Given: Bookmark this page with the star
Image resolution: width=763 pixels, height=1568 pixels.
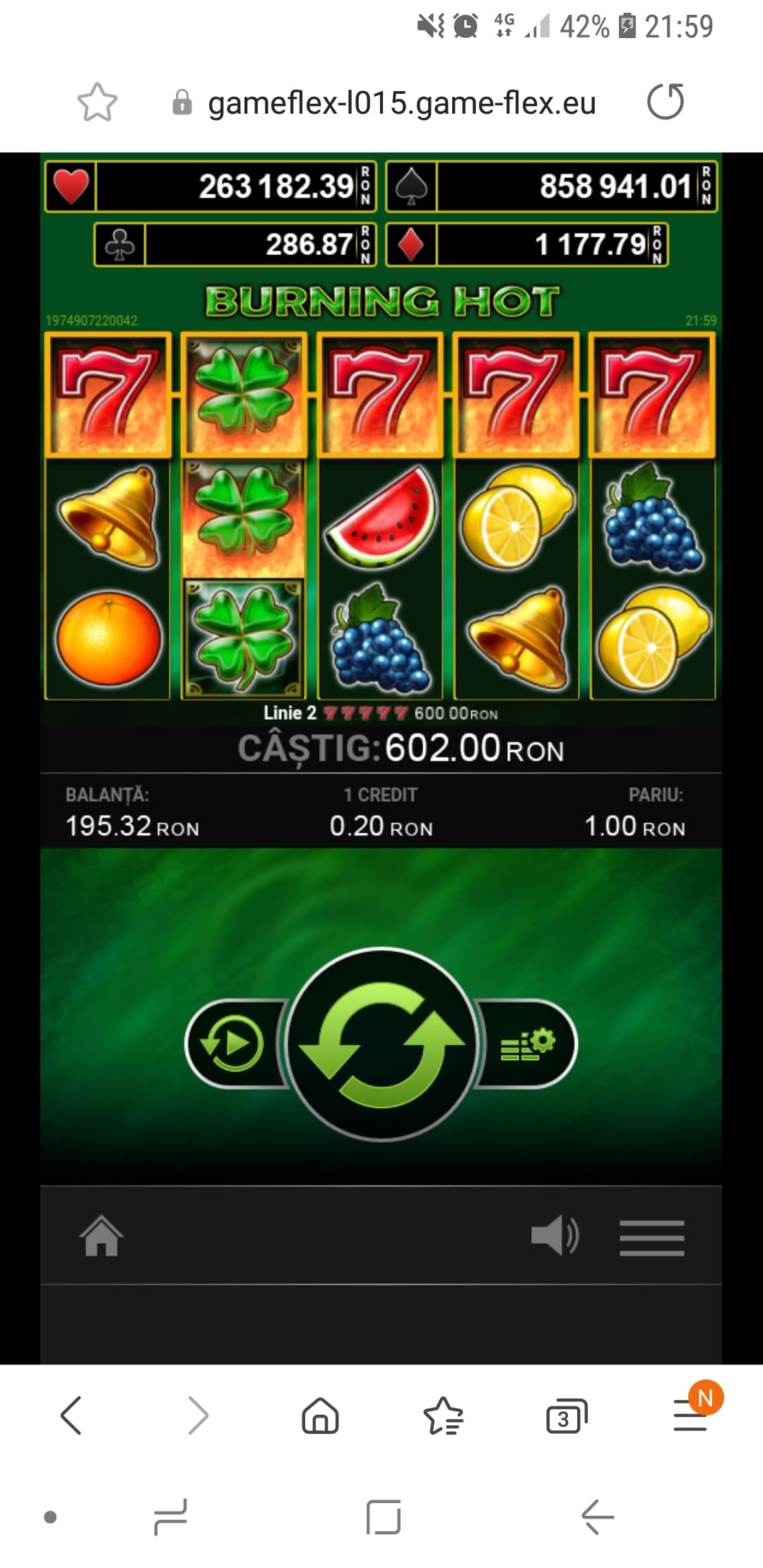Looking at the screenshot, I should [97, 103].
